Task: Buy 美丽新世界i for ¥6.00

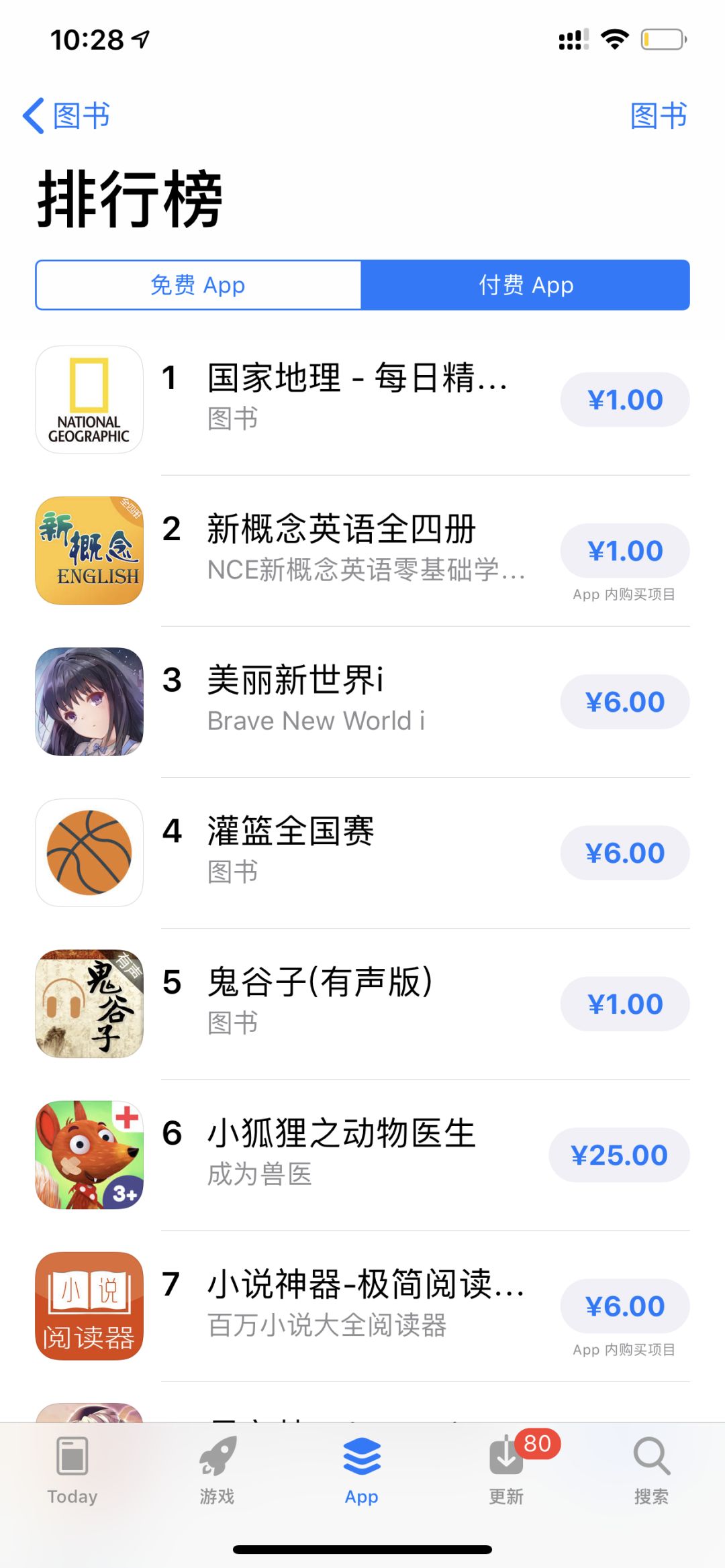Action: [x=625, y=702]
